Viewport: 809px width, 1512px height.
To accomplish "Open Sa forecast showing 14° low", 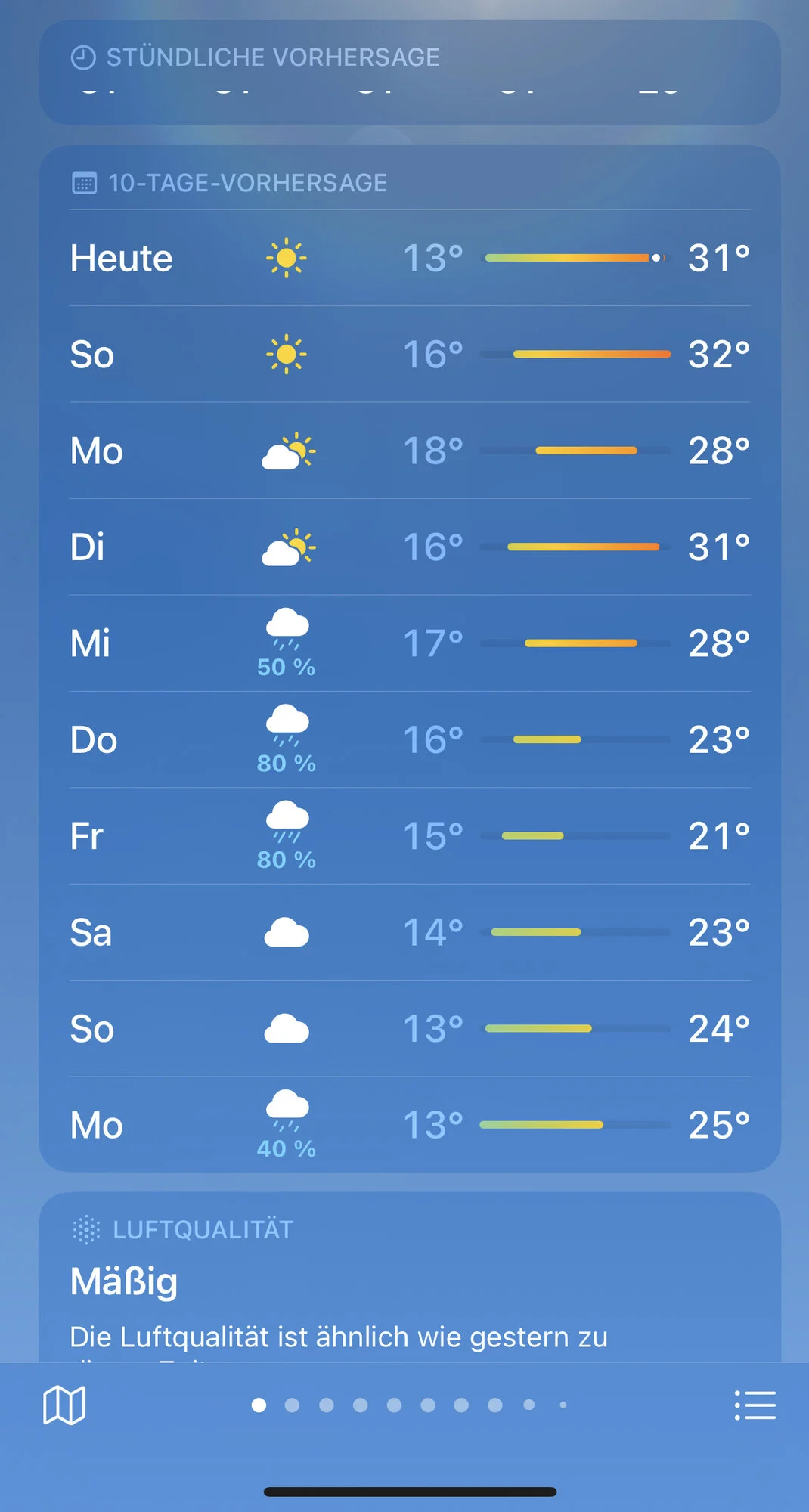I will click(x=410, y=932).
